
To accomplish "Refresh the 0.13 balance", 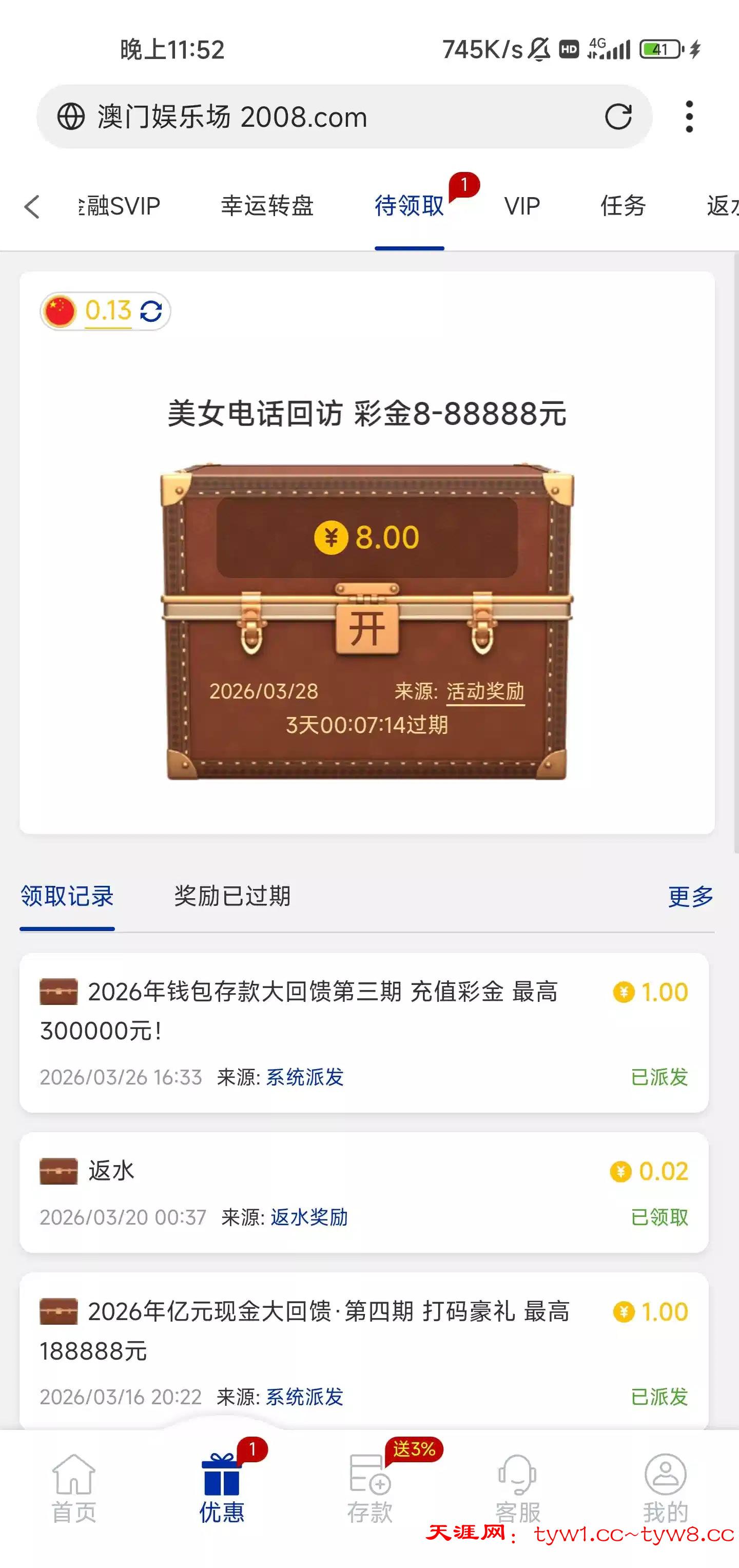I will 151,311.
